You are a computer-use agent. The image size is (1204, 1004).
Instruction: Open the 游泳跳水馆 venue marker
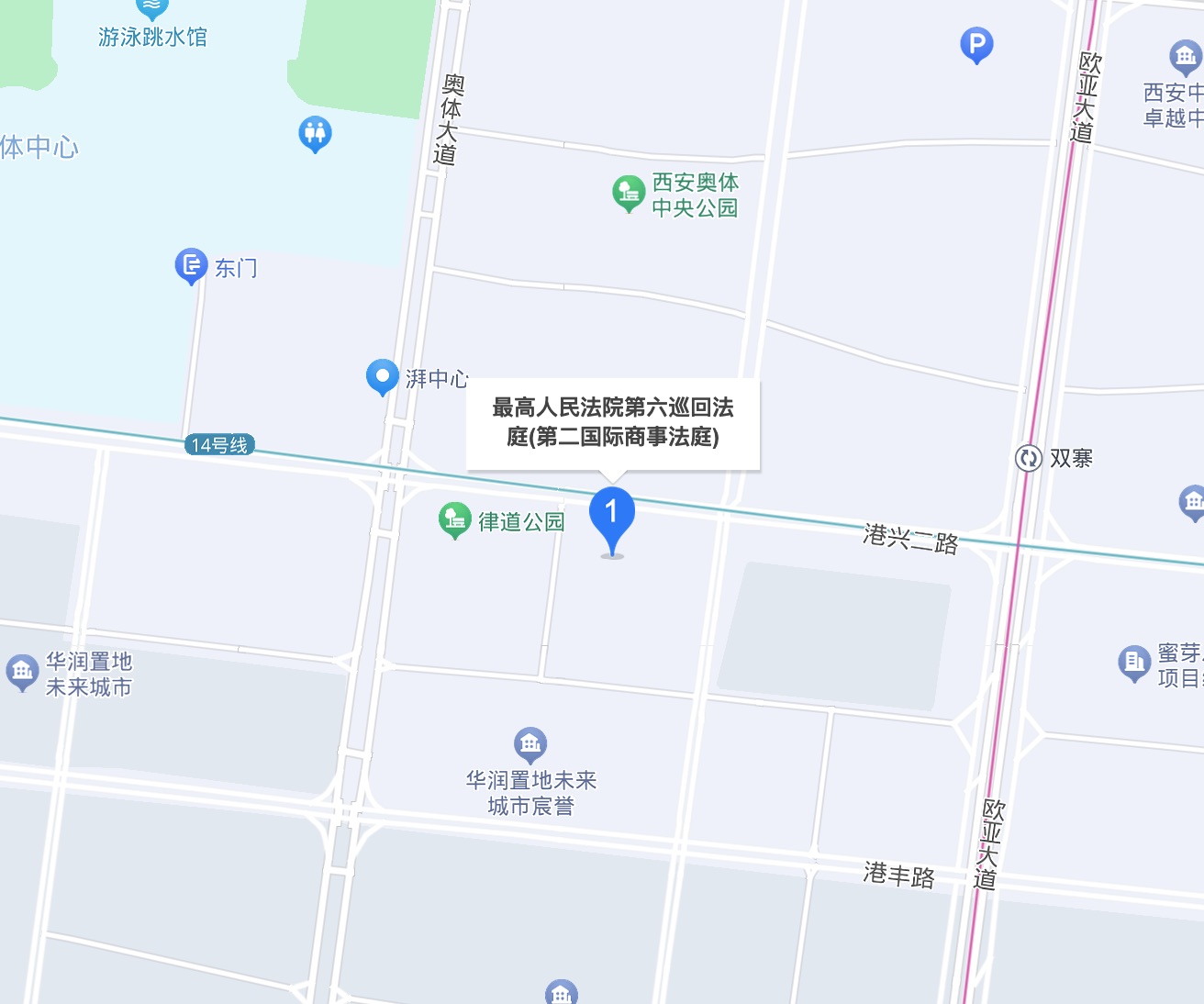[152, 9]
